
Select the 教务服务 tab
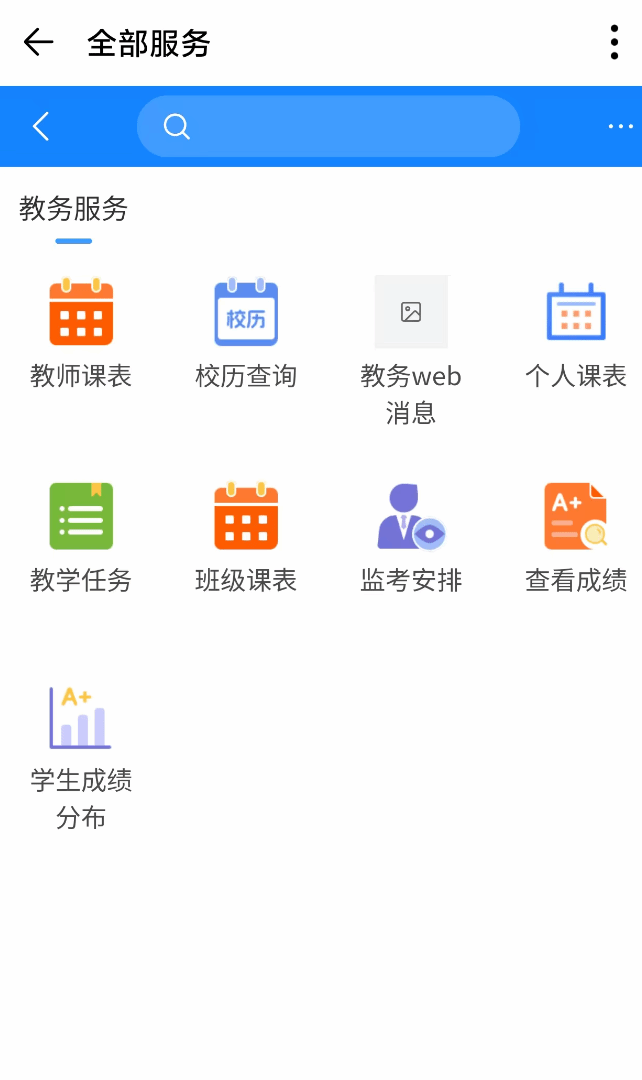pos(74,209)
